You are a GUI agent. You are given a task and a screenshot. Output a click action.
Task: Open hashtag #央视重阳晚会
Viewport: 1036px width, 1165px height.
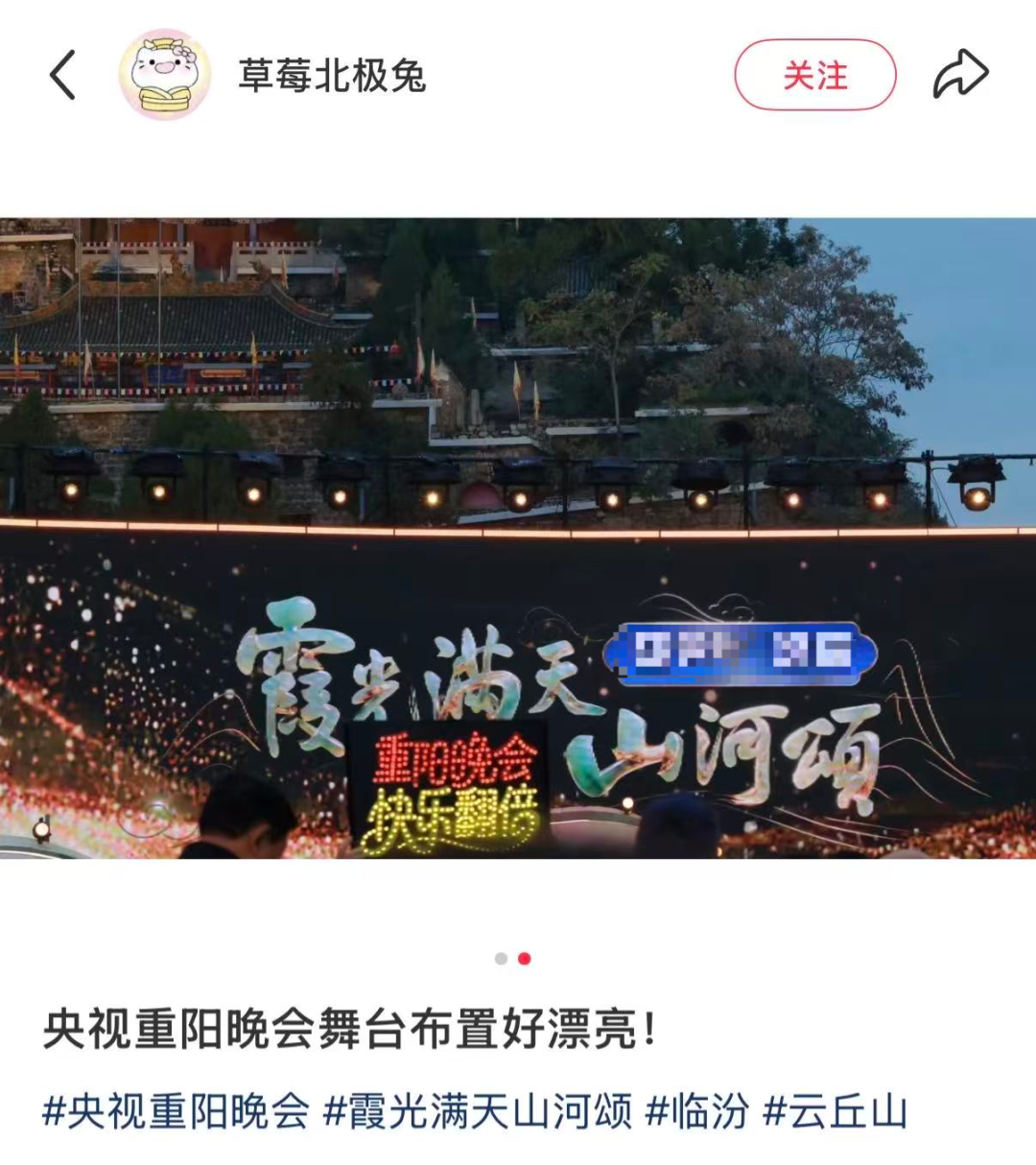pos(177,1112)
